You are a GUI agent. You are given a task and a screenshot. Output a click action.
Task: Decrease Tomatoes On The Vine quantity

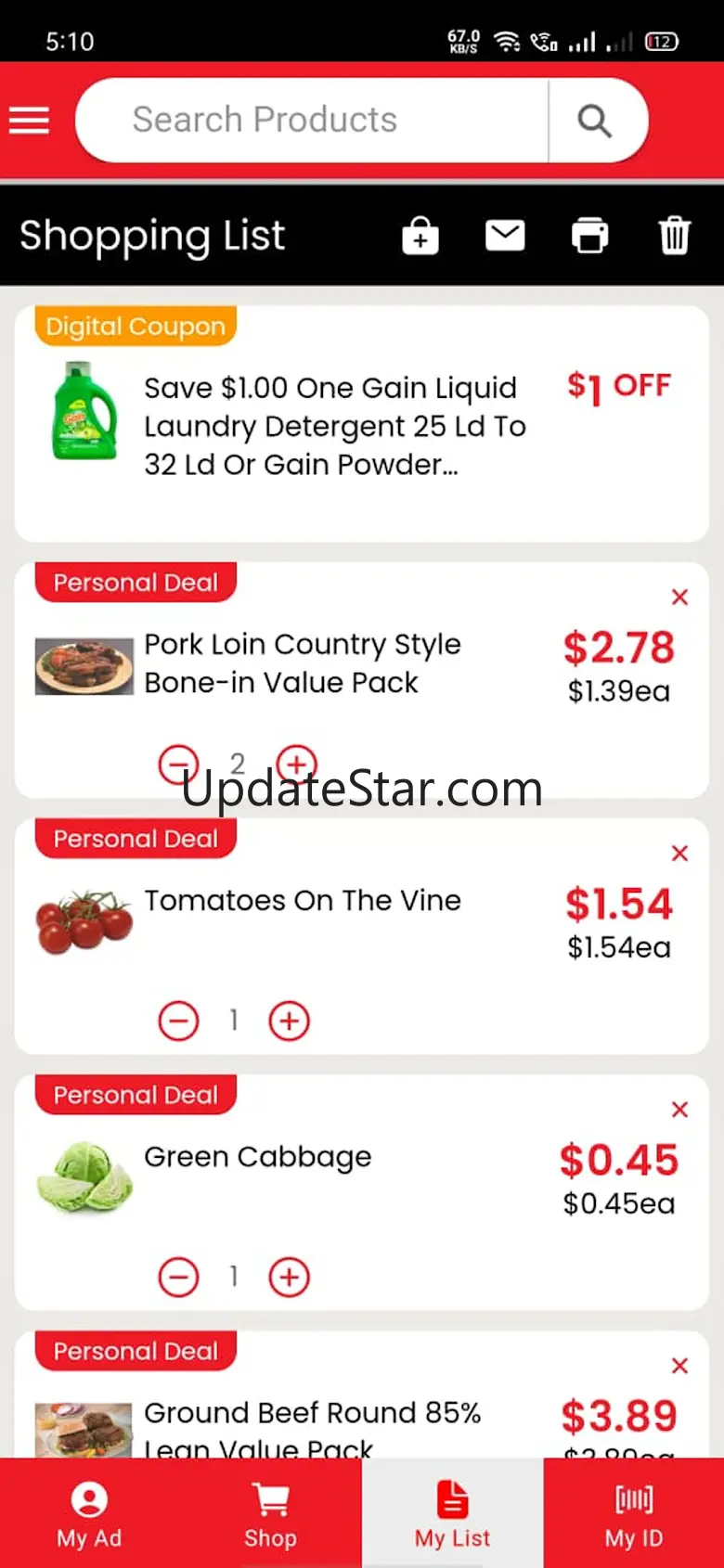click(x=178, y=1021)
